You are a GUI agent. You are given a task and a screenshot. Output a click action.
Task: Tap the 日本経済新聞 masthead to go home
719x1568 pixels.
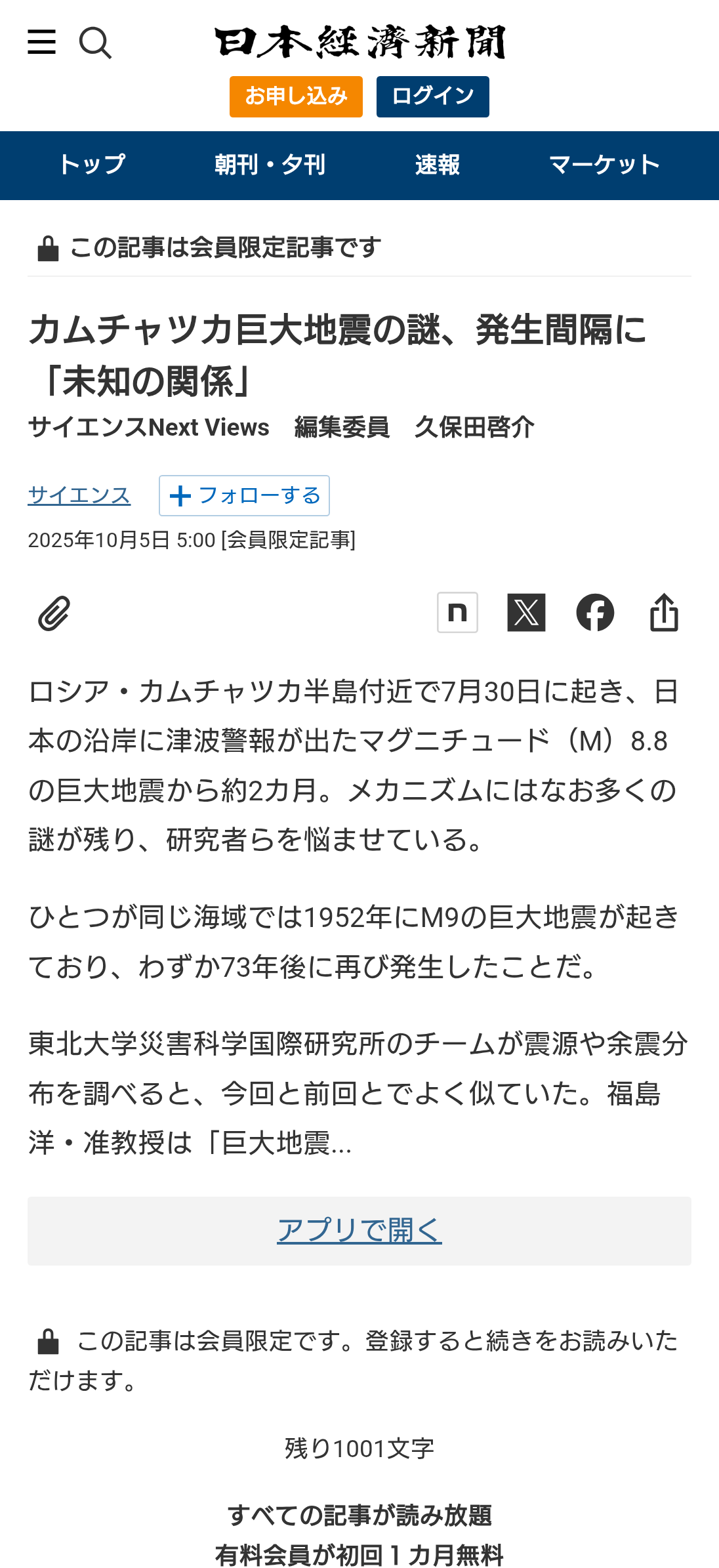(359, 42)
